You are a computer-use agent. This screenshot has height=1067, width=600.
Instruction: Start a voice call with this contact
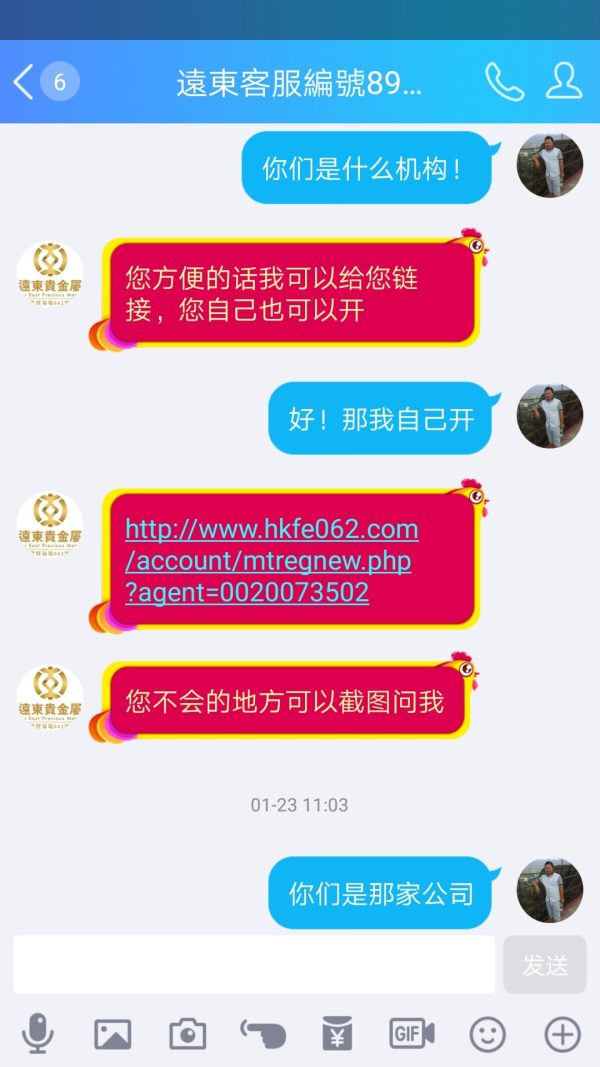(504, 82)
